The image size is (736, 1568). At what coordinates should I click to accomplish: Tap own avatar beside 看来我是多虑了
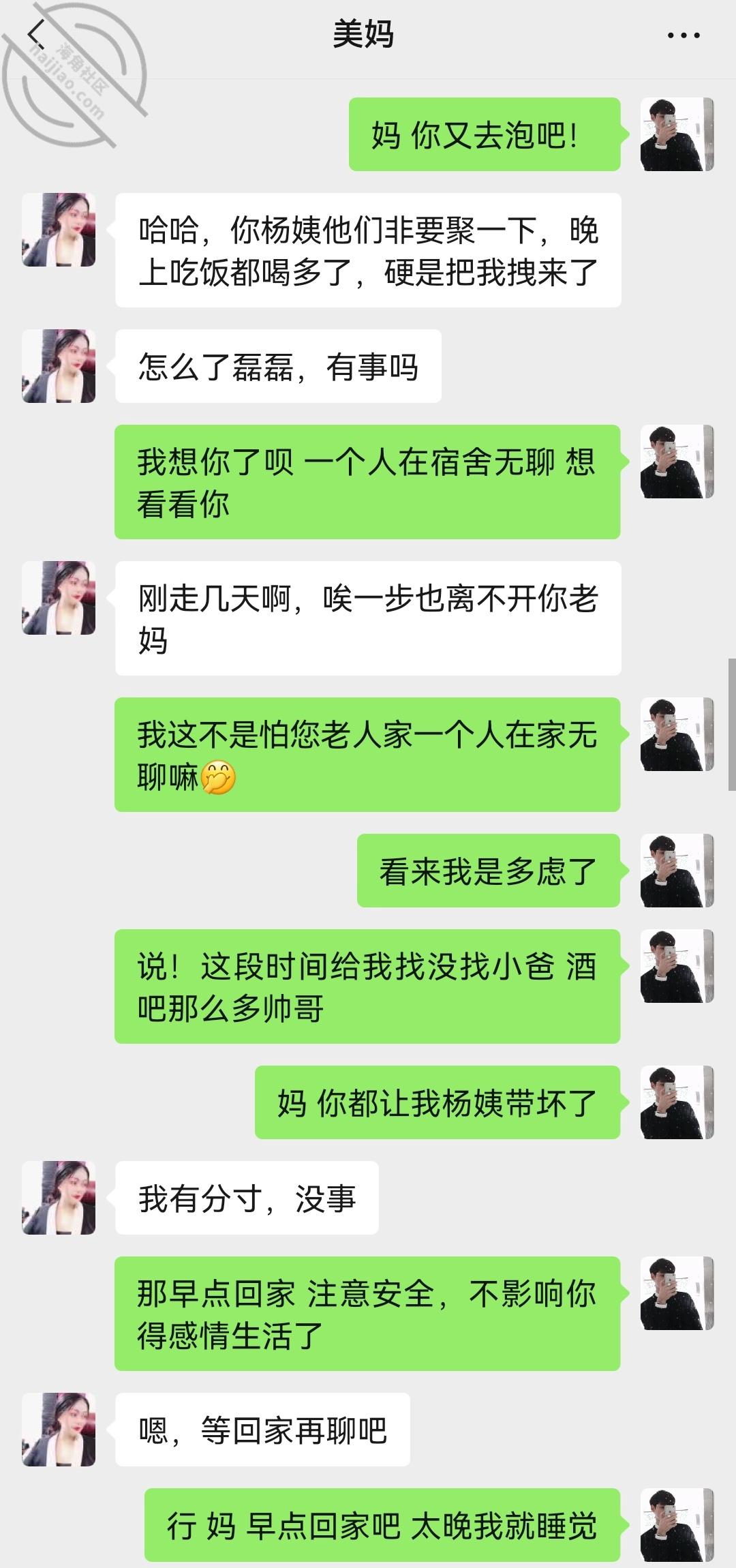pyautogui.click(x=677, y=871)
